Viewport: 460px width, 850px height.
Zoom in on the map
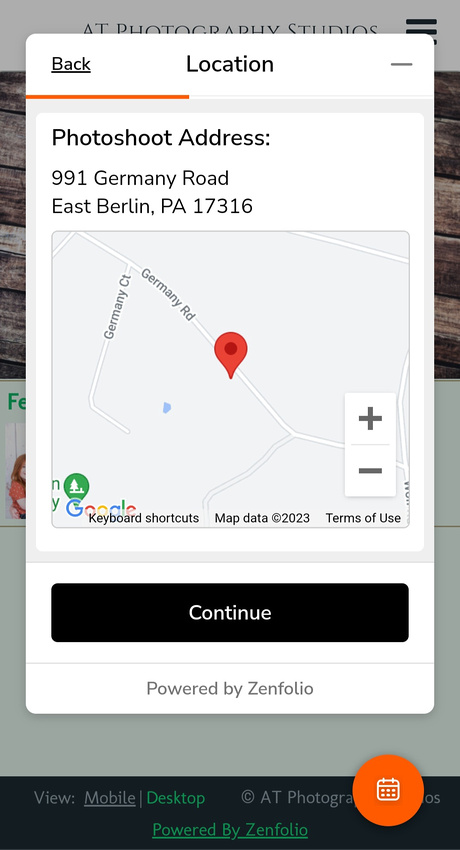pyautogui.click(x=370, y=418)
